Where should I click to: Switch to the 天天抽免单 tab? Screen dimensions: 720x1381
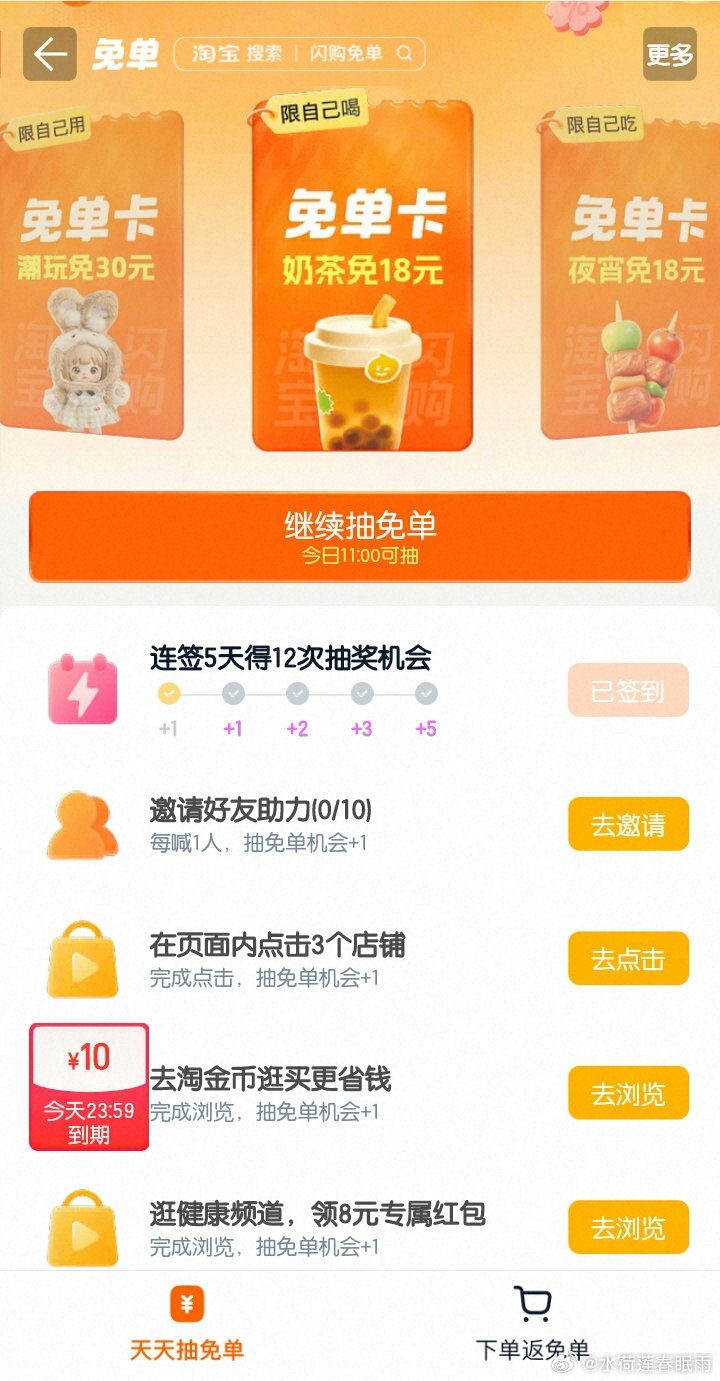187,1324
